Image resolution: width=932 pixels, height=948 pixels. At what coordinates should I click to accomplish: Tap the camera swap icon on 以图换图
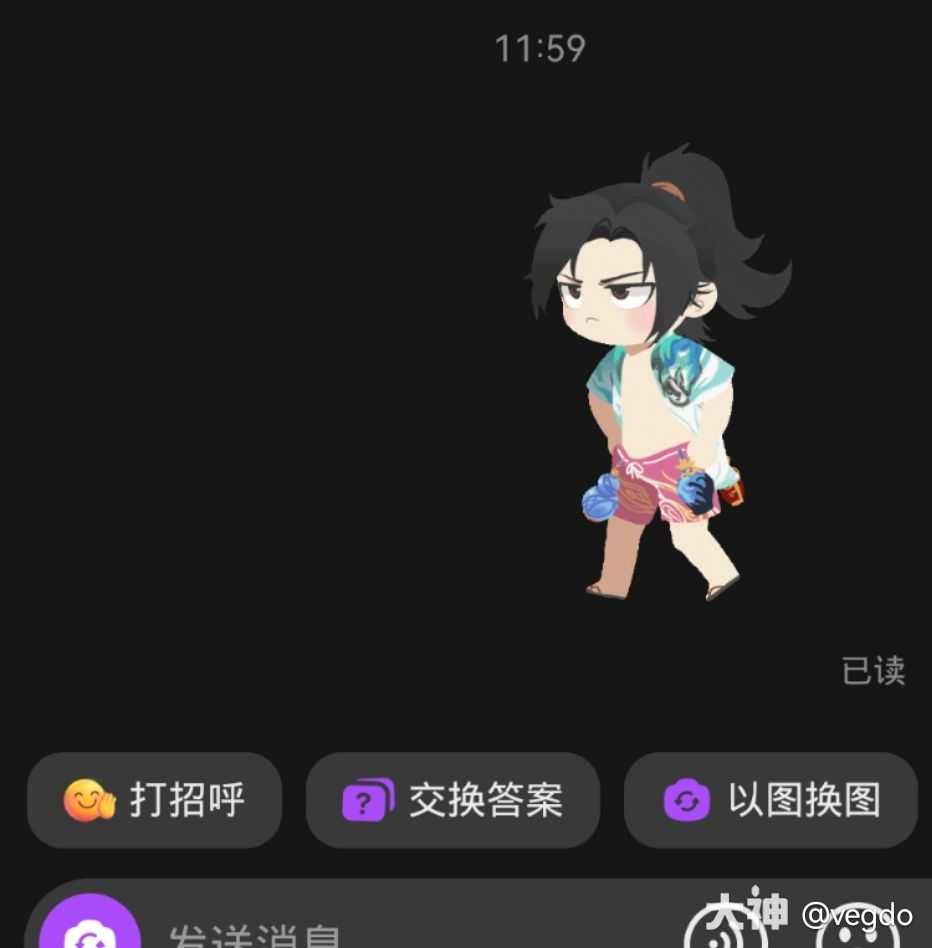[688, 799]
